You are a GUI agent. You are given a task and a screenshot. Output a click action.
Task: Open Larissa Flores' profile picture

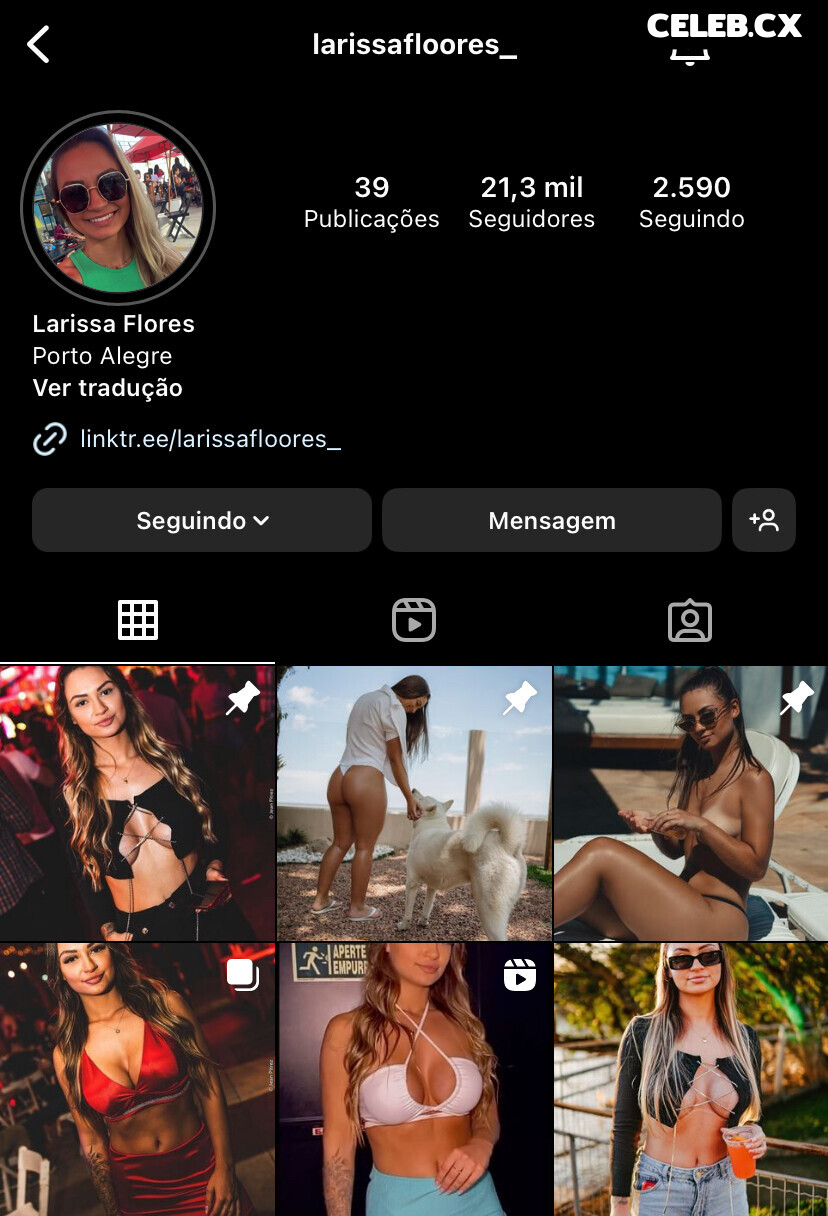(118, 208)
